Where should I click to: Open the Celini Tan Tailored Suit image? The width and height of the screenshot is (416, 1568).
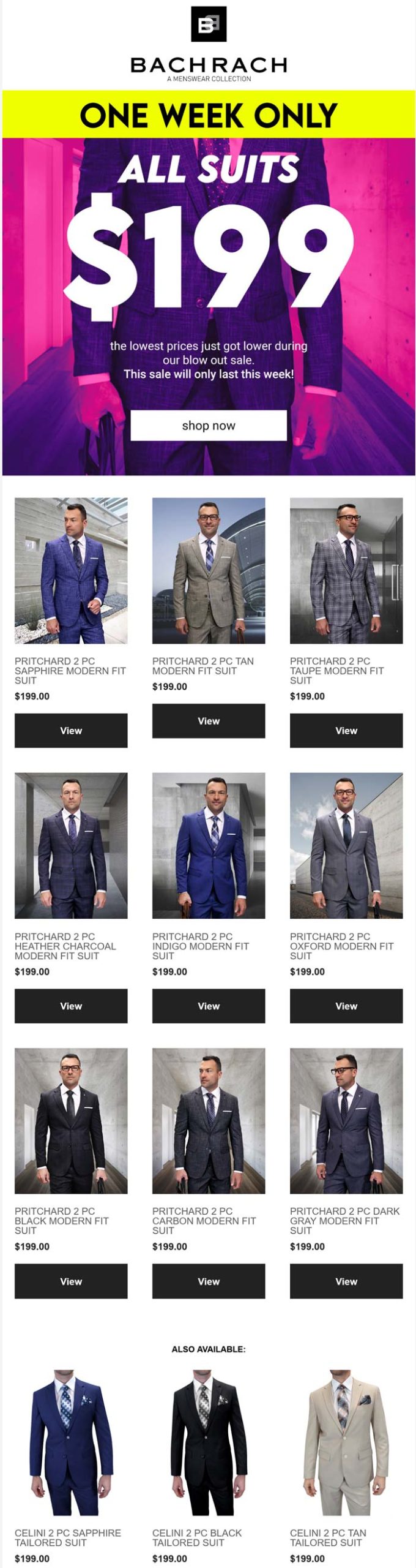346,1442
